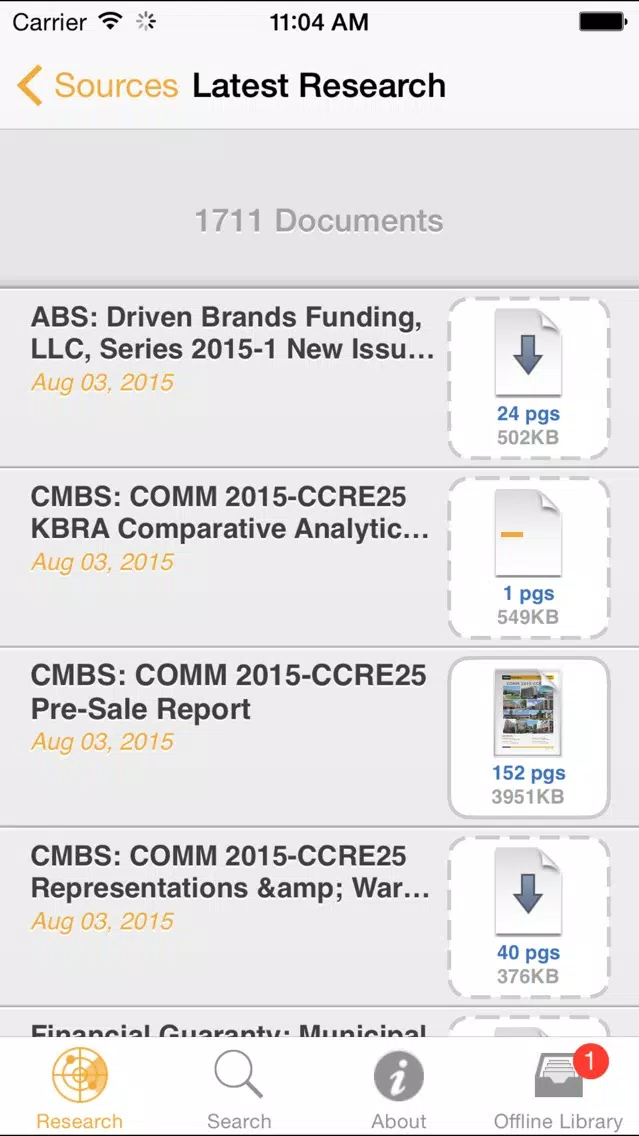Download the 24 pgs Driven Brands document
This screenshot has width=639, height=1136.
point(529,378)
